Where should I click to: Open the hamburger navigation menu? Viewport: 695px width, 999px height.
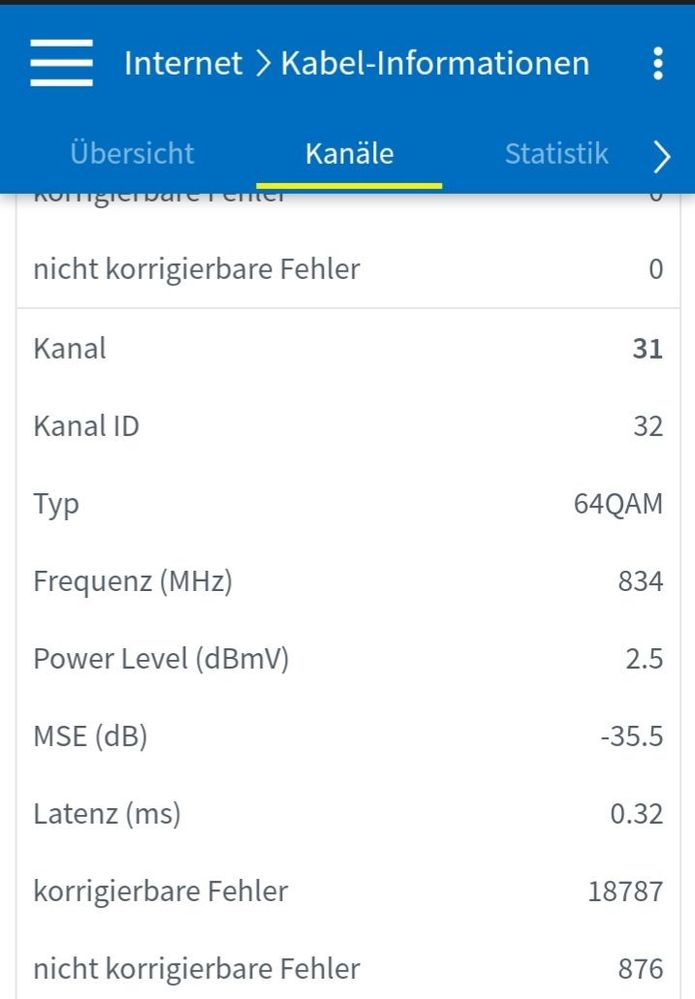click(x=61, y=63)
